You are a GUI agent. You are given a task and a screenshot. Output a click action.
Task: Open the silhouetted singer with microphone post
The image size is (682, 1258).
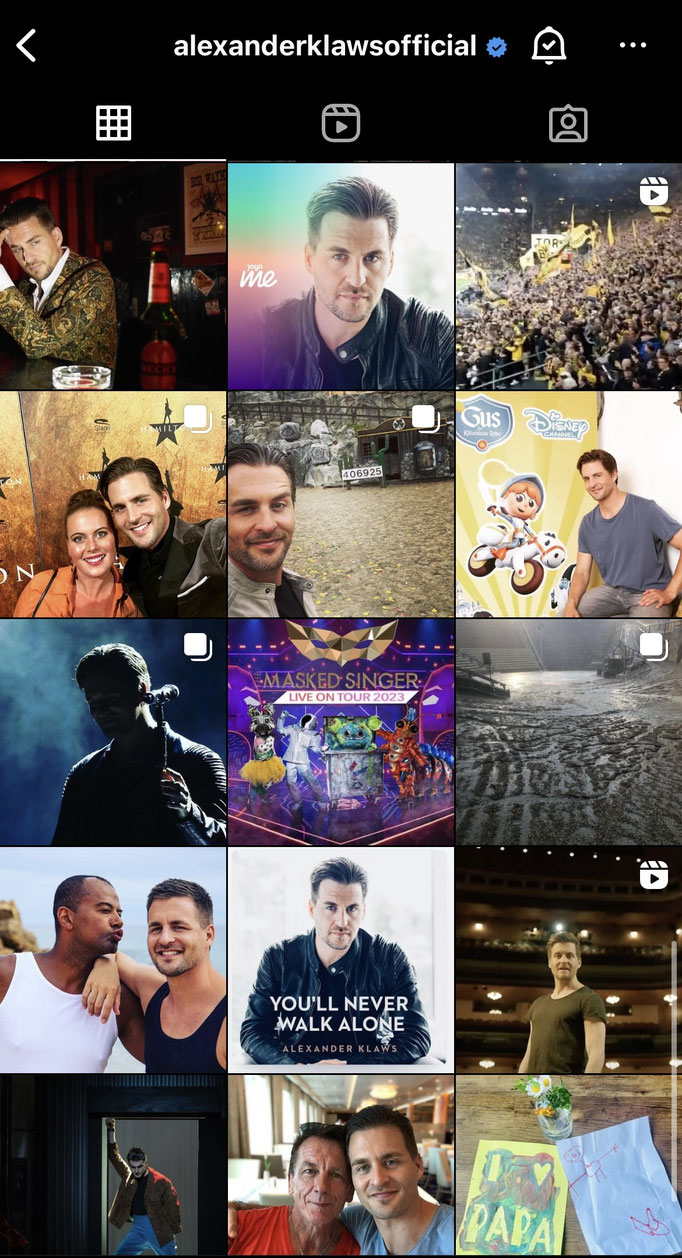[x=113, y=732]
